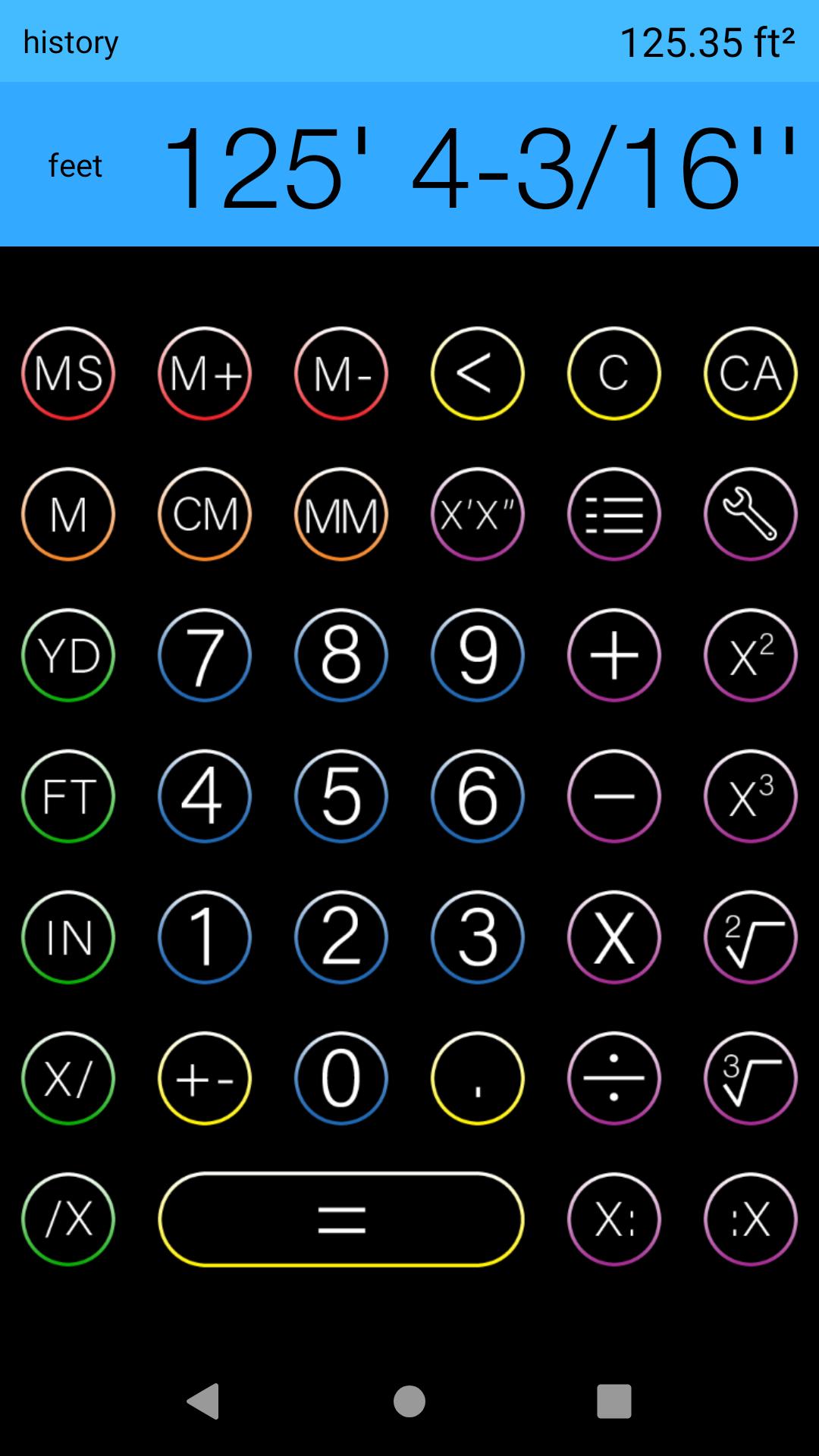Tap the X/ fraction numerator key

tap(68, 1078)
